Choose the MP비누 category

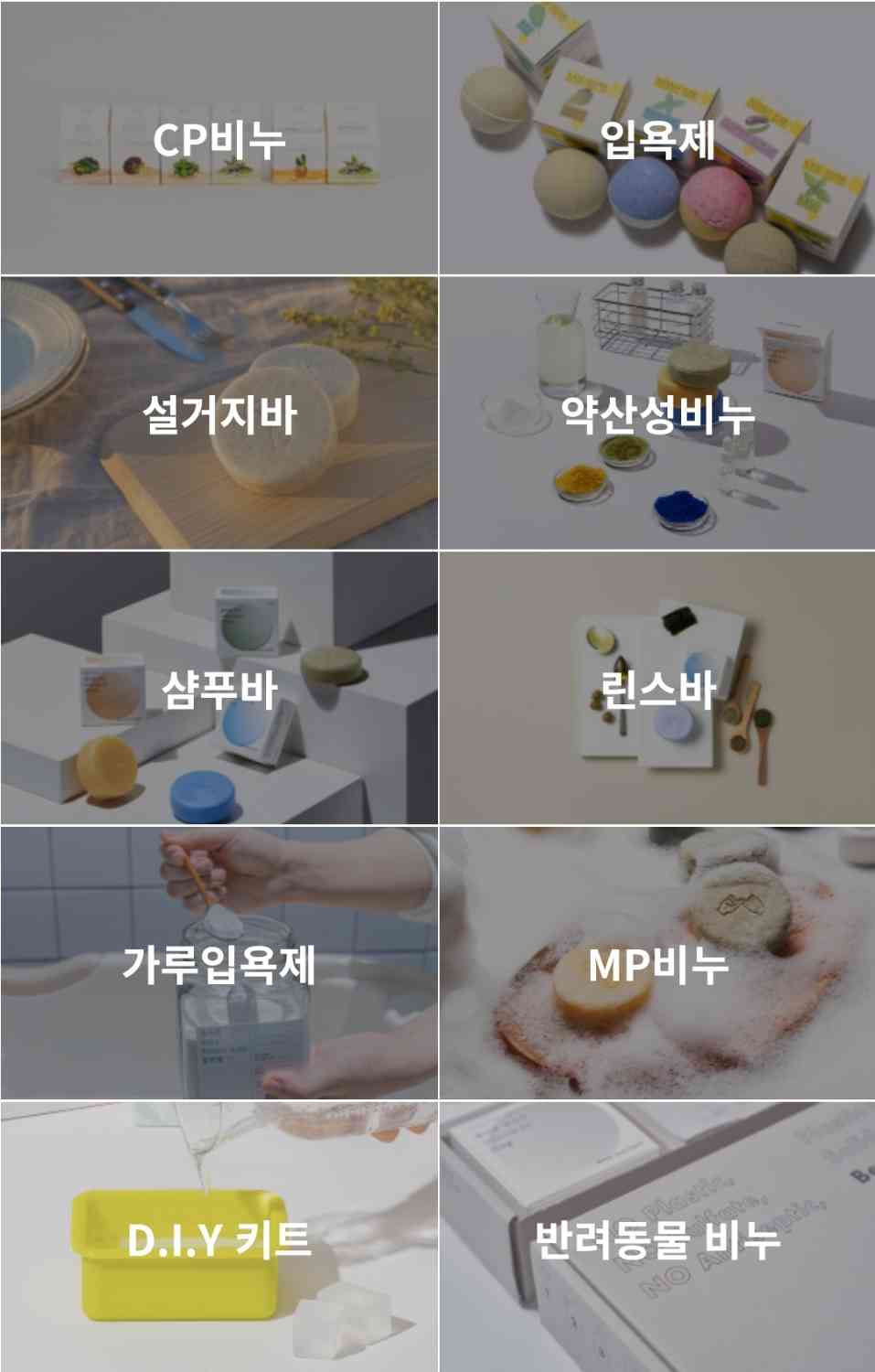coord(657,964)
